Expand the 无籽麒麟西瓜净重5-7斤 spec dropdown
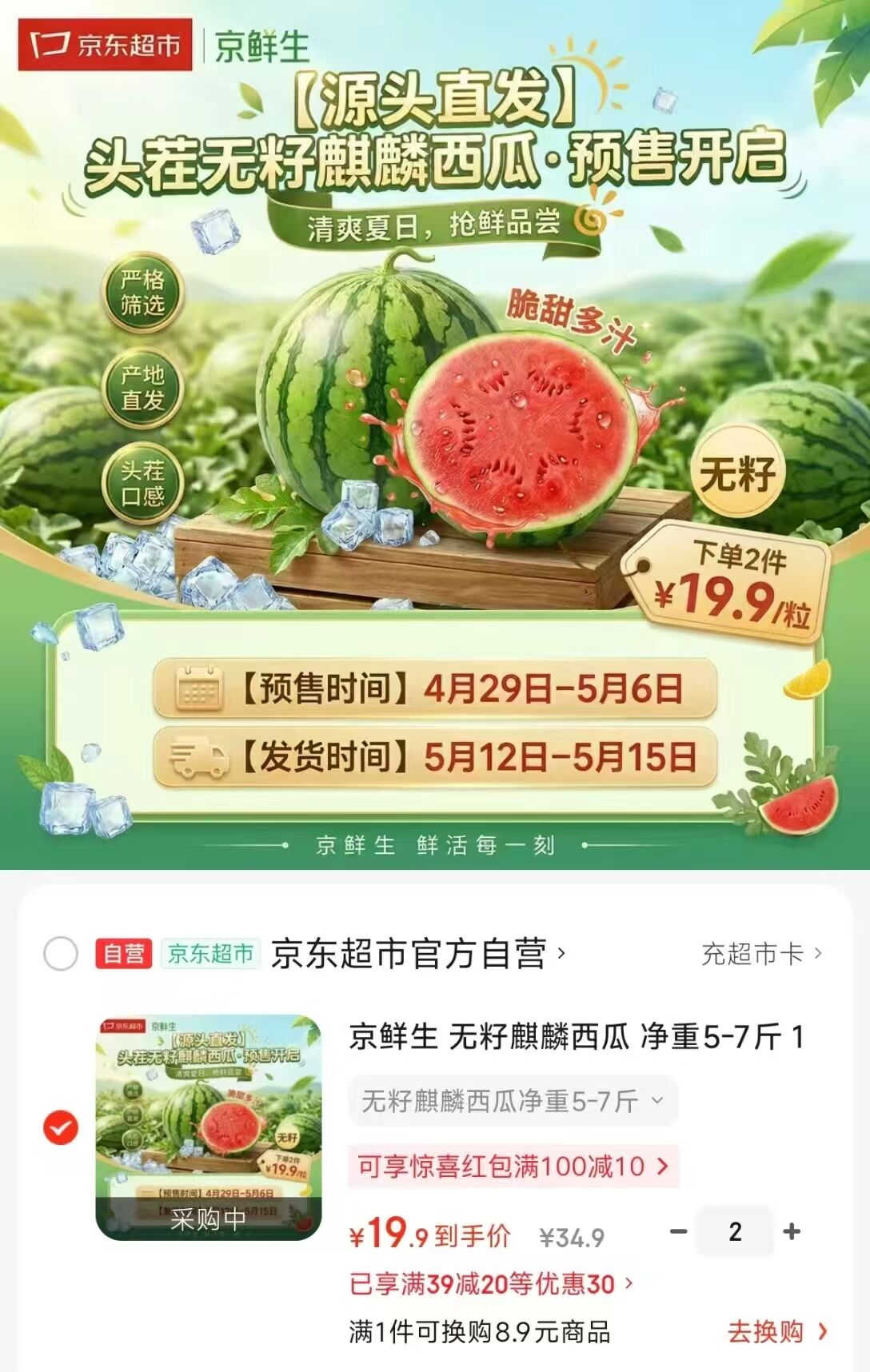Viewport: 870px width, 1372px height. [x=513, y=1101]
